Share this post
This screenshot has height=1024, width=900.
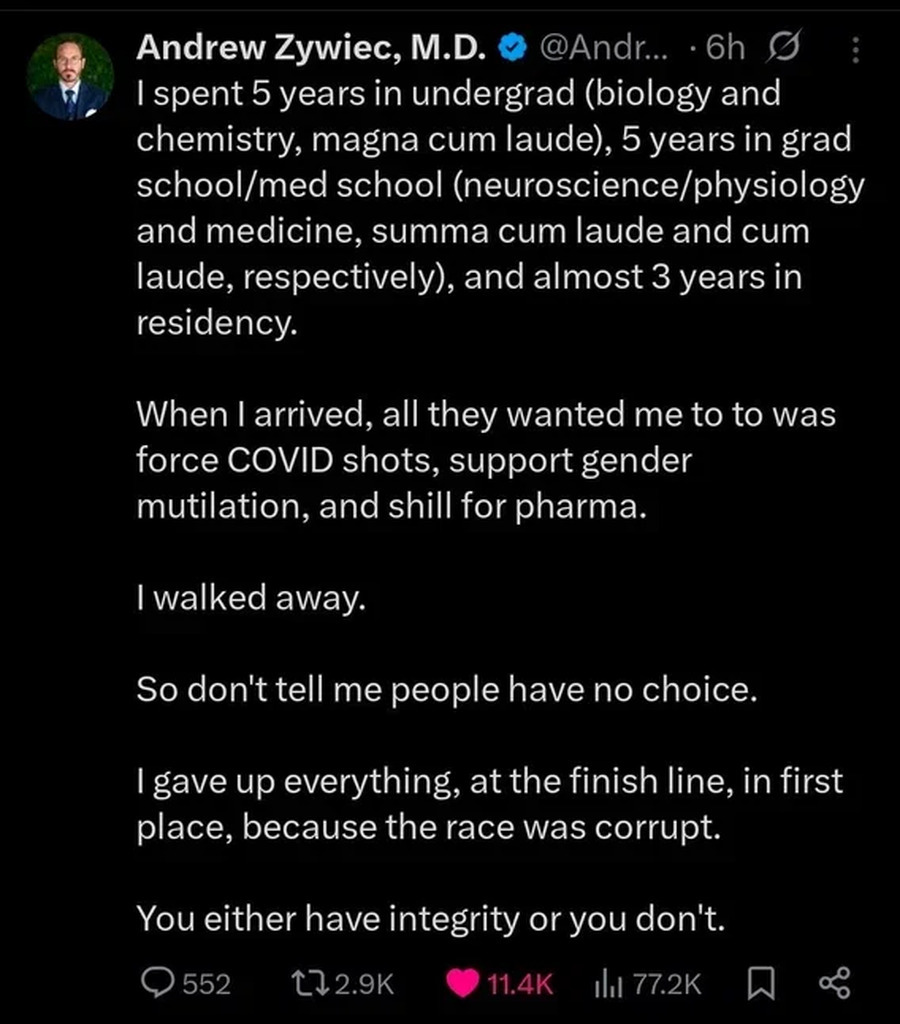click(x=834, y=983)
